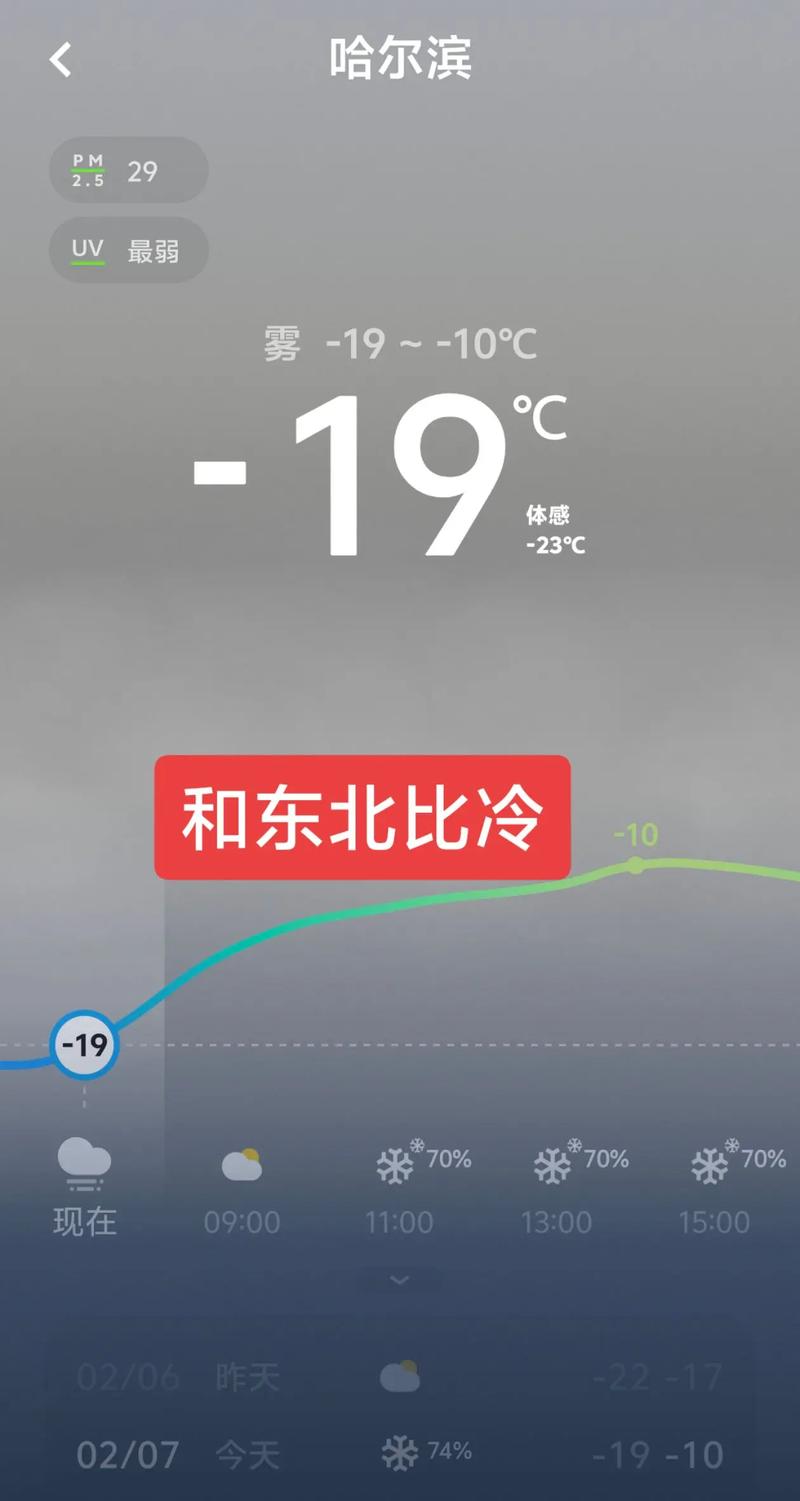800x1501 pixels.
Task: Tap the -10 point on temperature curve
Action: 636,866
